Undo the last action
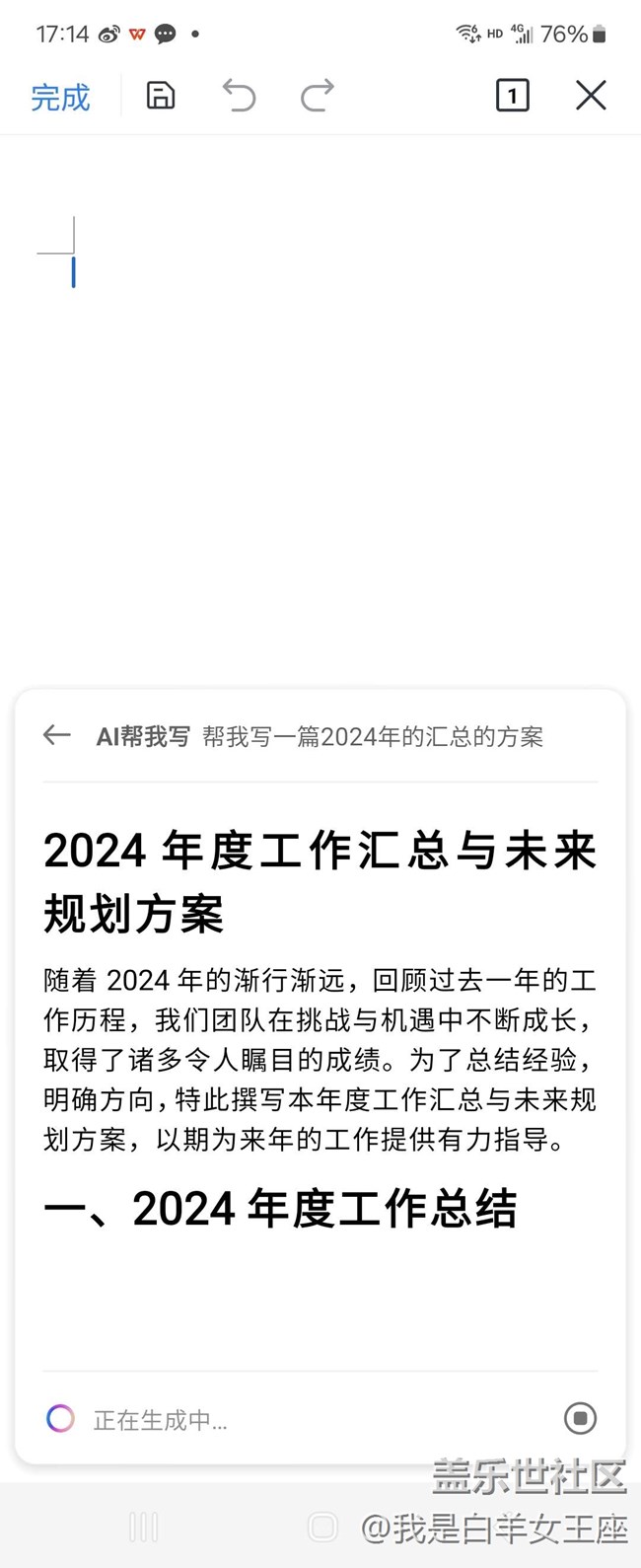This screenshot has height=1568, width=641. (239, 96)
